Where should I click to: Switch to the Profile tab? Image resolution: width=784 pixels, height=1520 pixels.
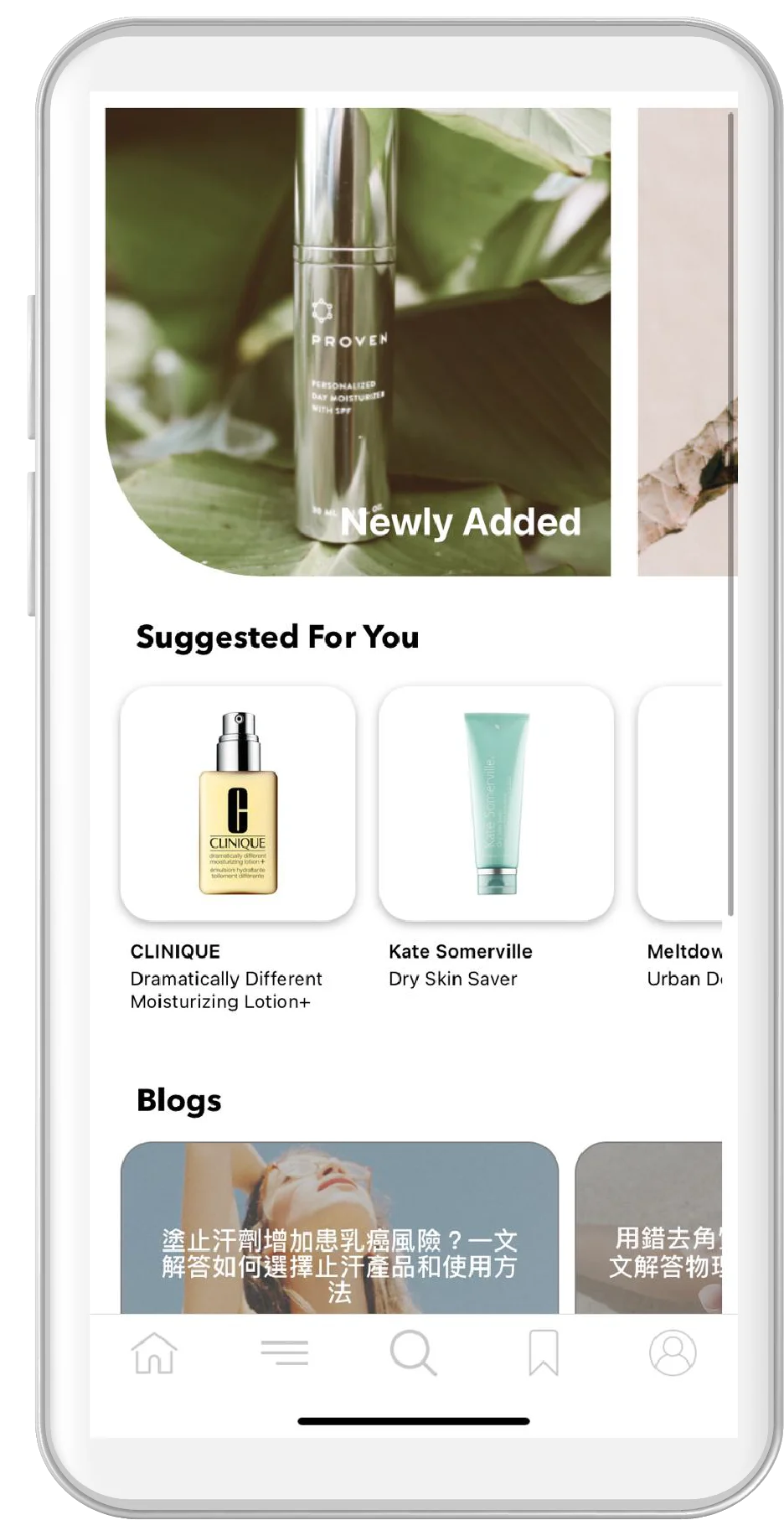point(672,1352)
